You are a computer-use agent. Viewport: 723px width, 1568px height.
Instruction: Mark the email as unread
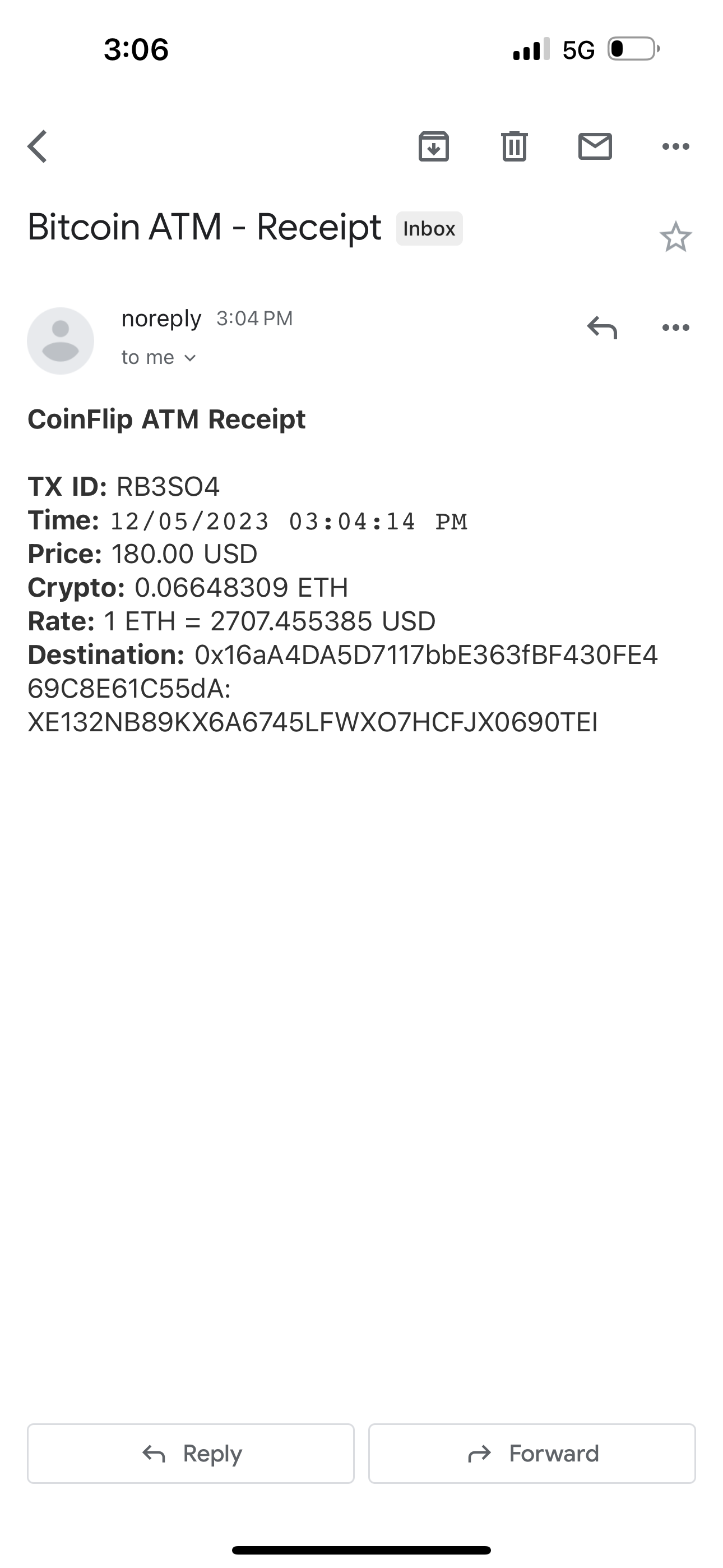[595, 147]
